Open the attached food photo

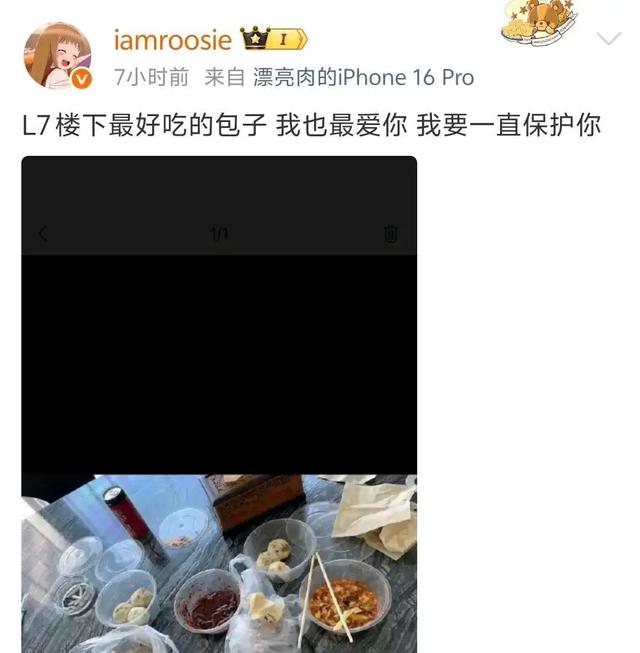point(219,404)
